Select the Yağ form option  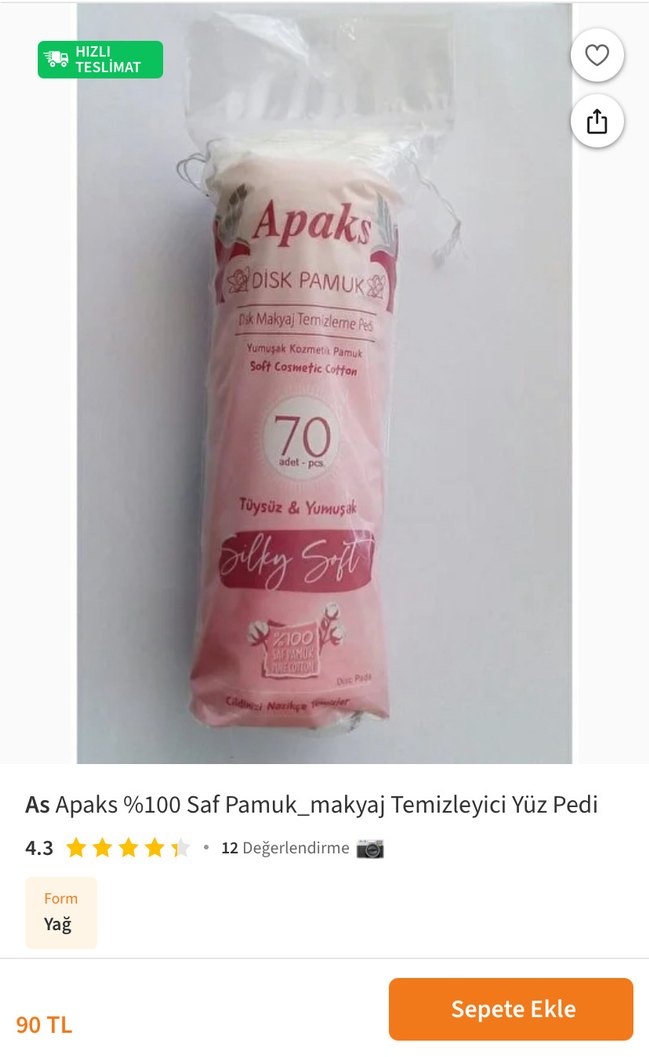(x=60, y=912)
